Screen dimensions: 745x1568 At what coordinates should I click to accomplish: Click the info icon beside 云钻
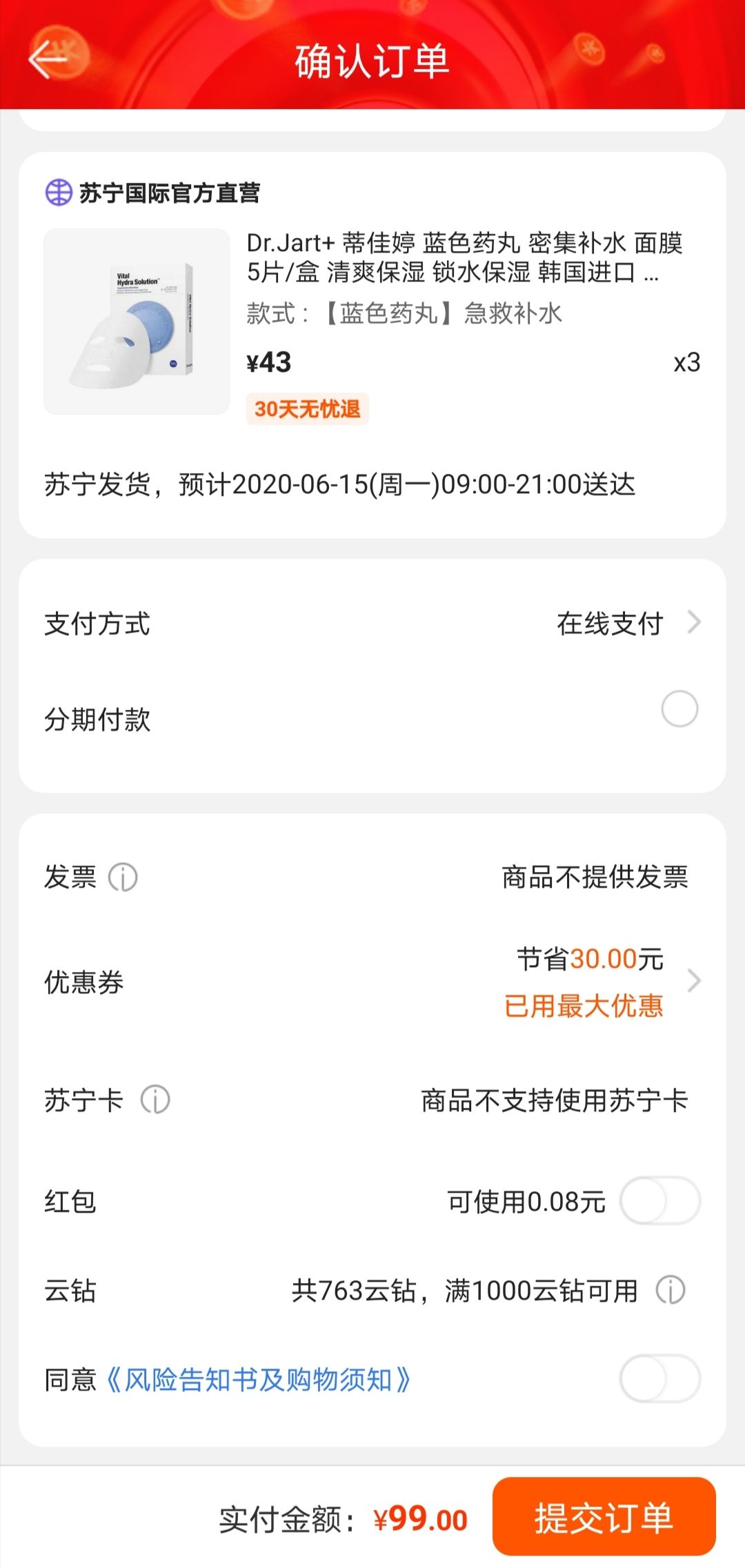pos(670,1291)
